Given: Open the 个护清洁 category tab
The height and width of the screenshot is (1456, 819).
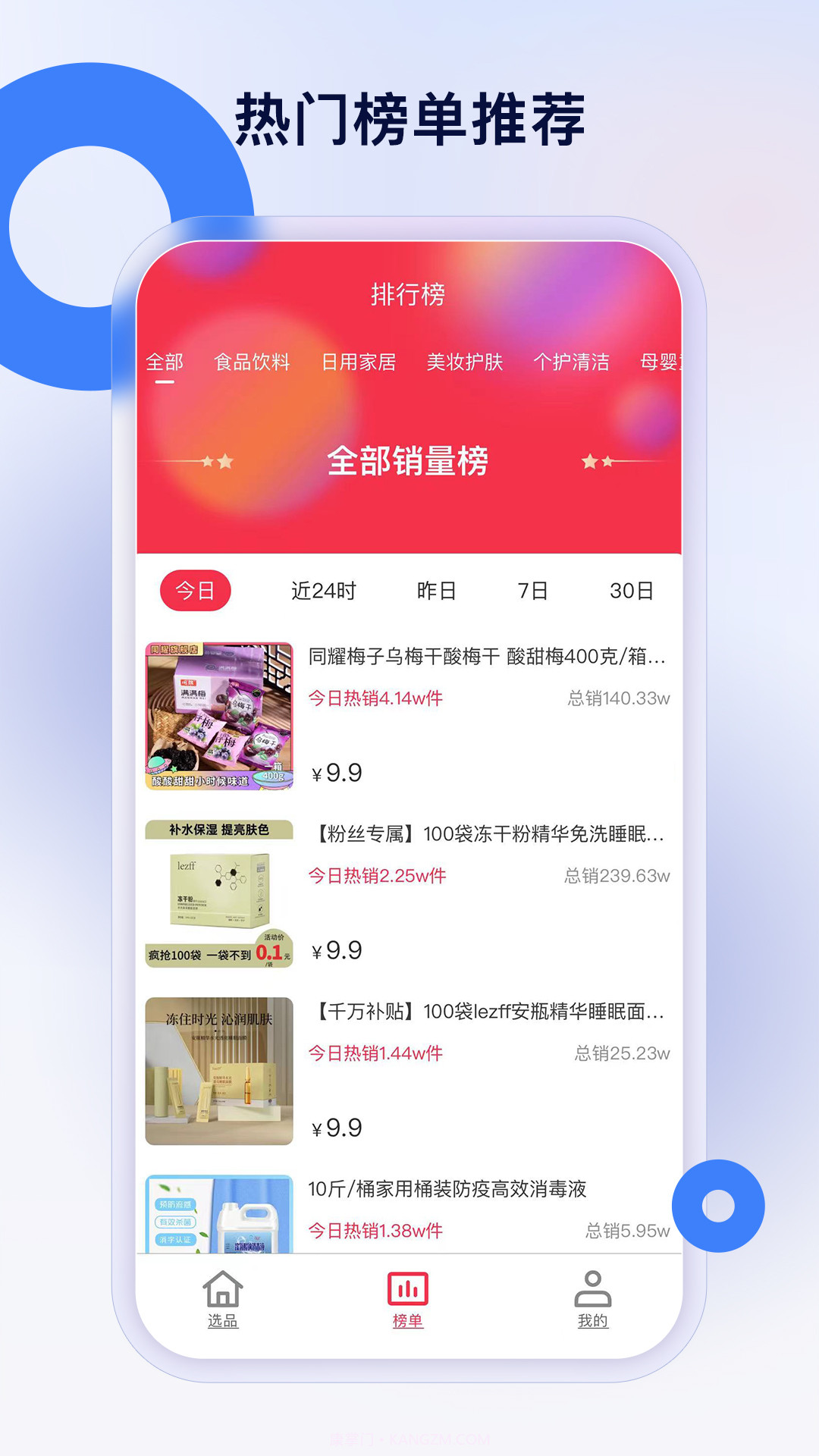Looking at the screenshot, I should point(575,362).
